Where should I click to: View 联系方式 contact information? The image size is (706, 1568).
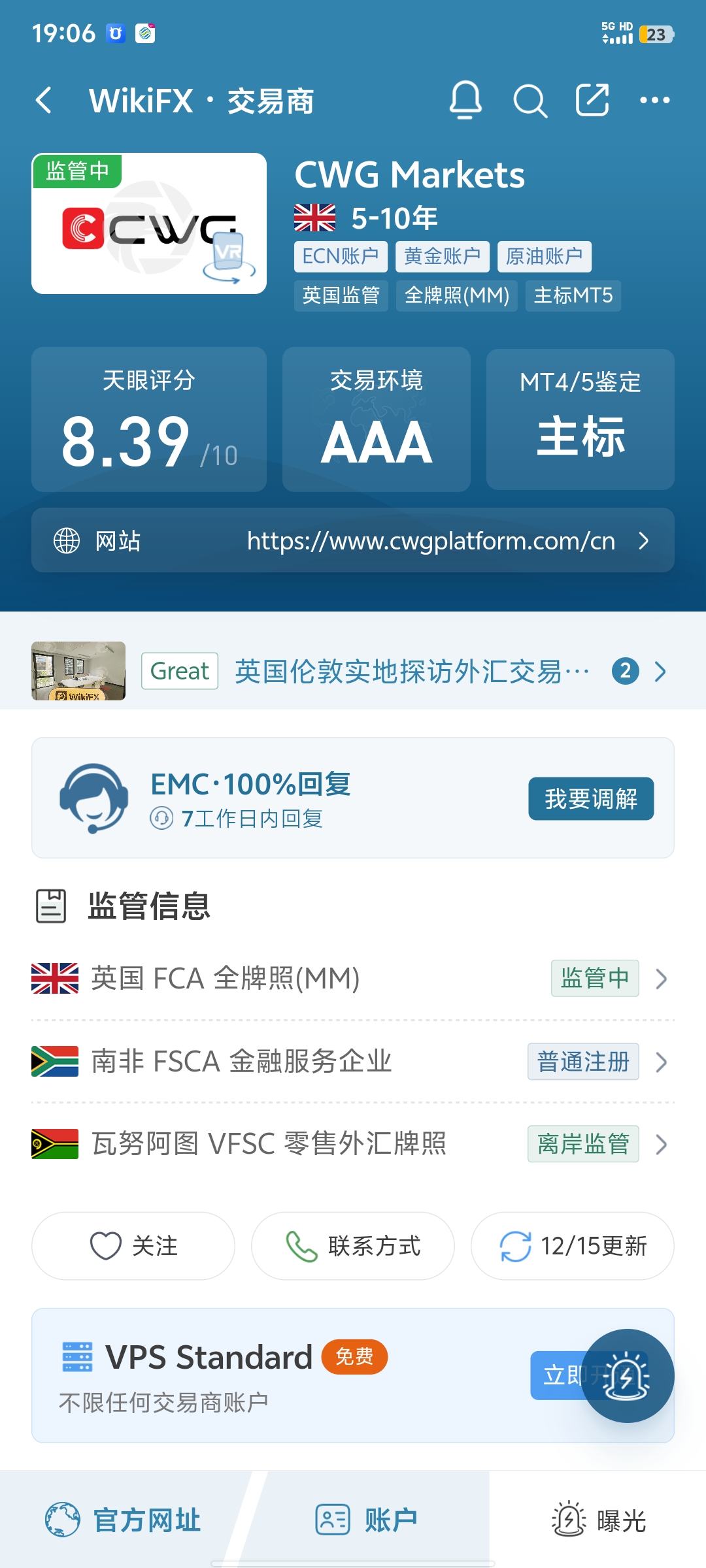353,1246
